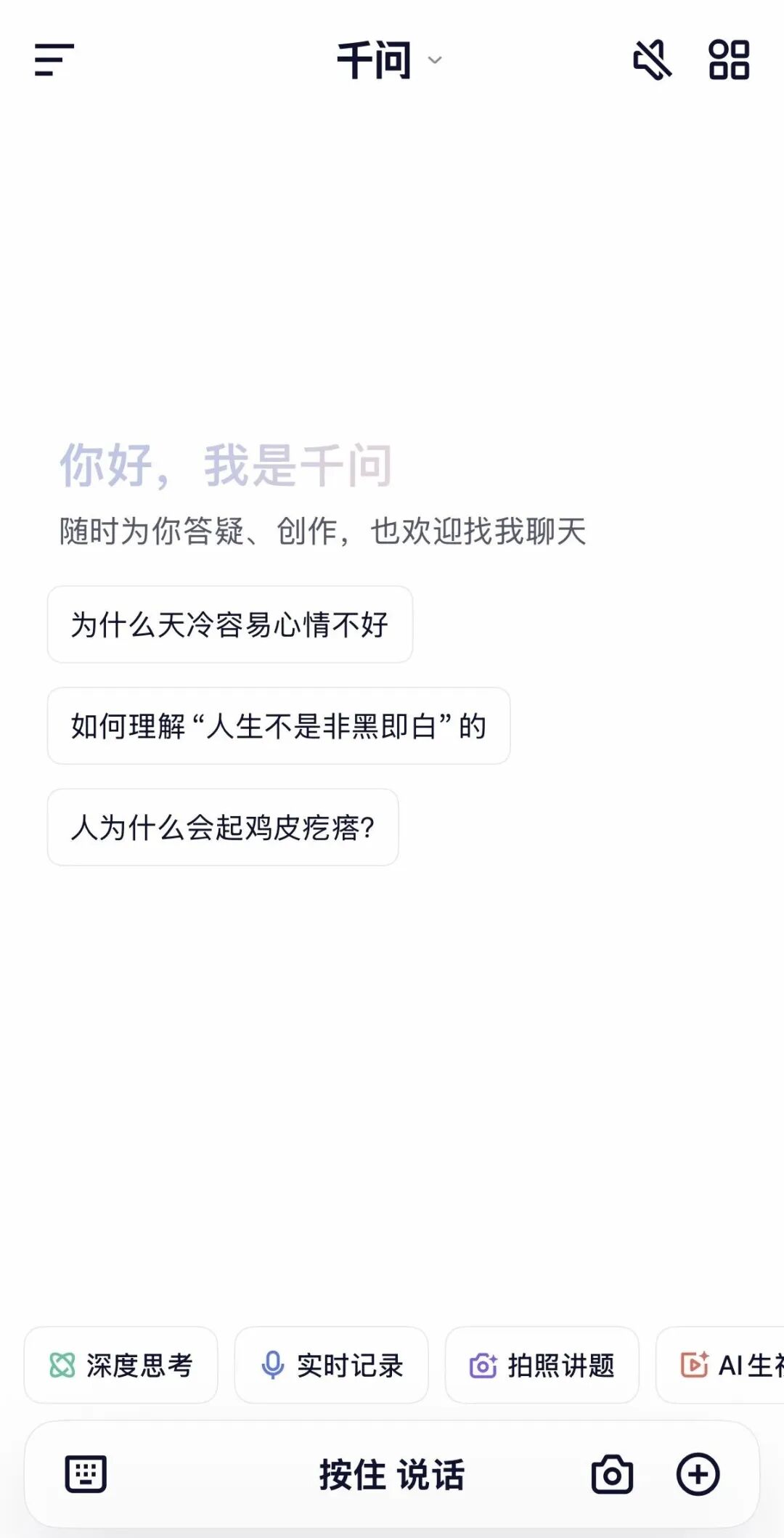Switch to keyboard input

click(x=86, y=1474)
